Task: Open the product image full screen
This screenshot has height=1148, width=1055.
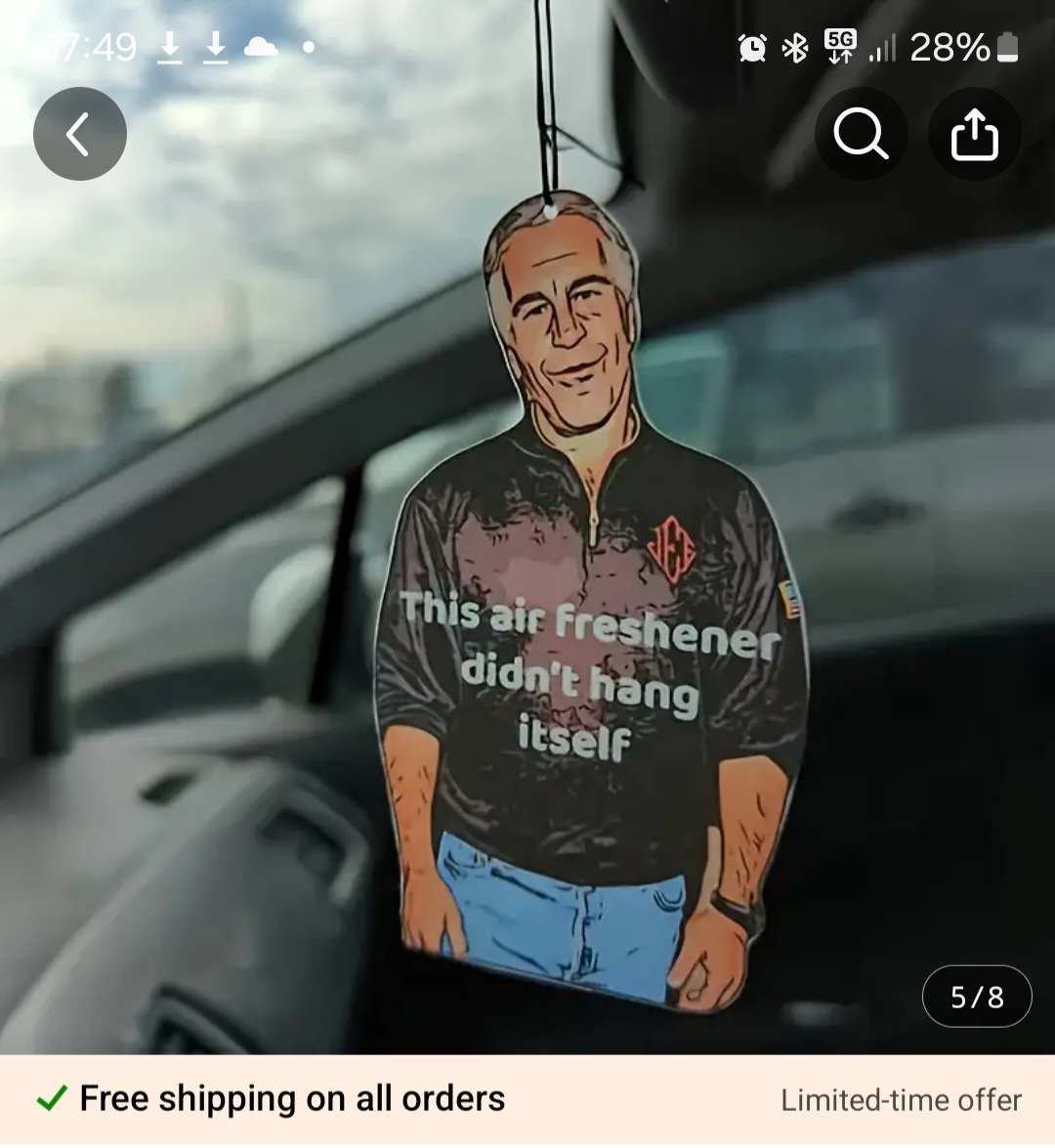Action: click(527, 586)
